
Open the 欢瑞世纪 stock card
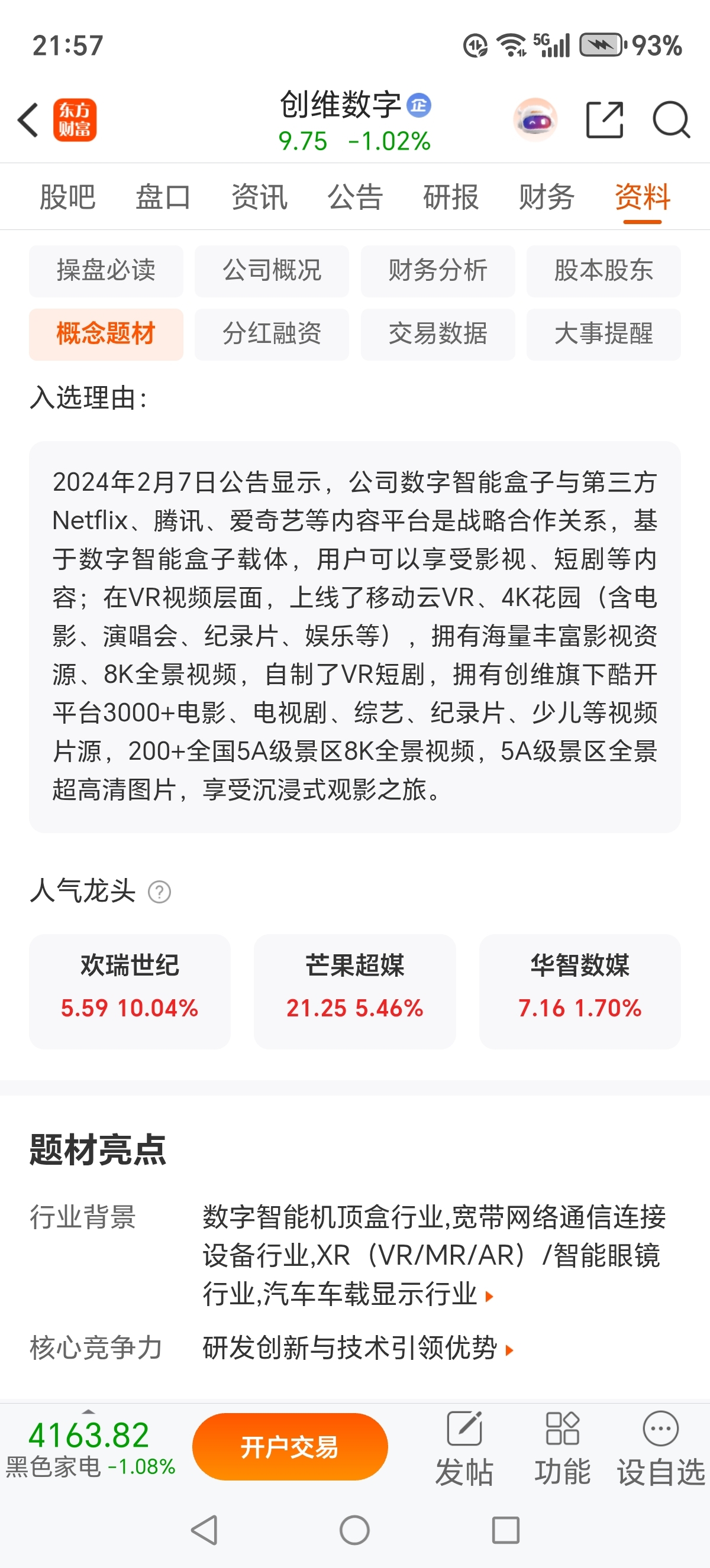tap(130, 991)
